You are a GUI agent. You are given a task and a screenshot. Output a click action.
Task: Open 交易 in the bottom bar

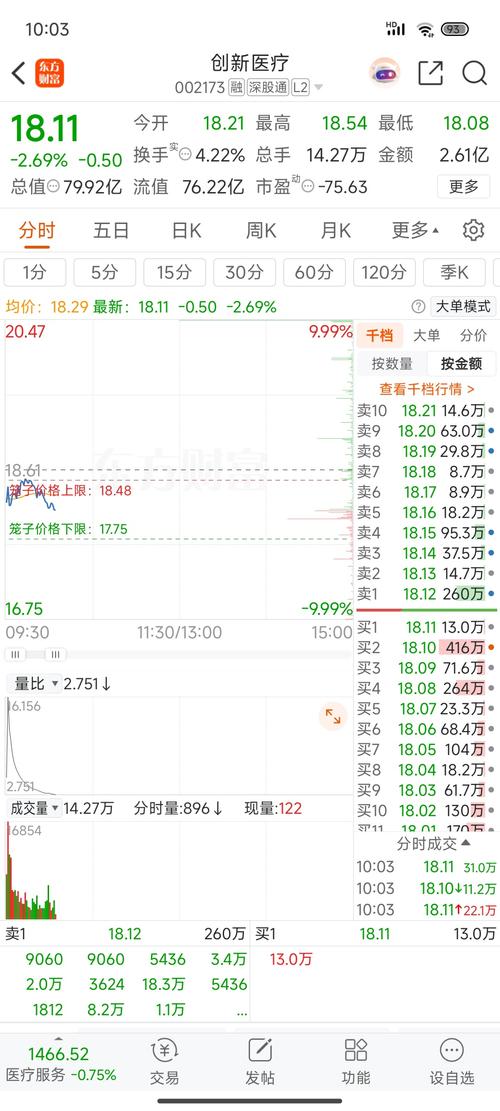pyautogui.click(x=164, y=1062)
